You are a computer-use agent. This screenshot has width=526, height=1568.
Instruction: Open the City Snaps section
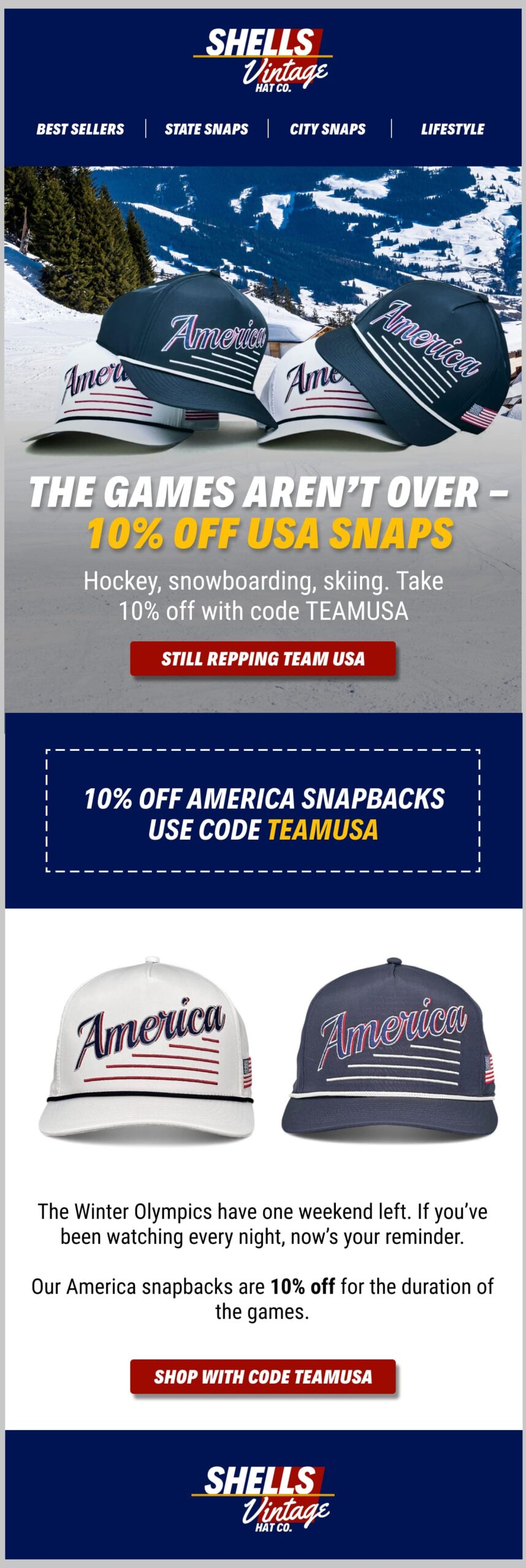click(x=327, y=129)
